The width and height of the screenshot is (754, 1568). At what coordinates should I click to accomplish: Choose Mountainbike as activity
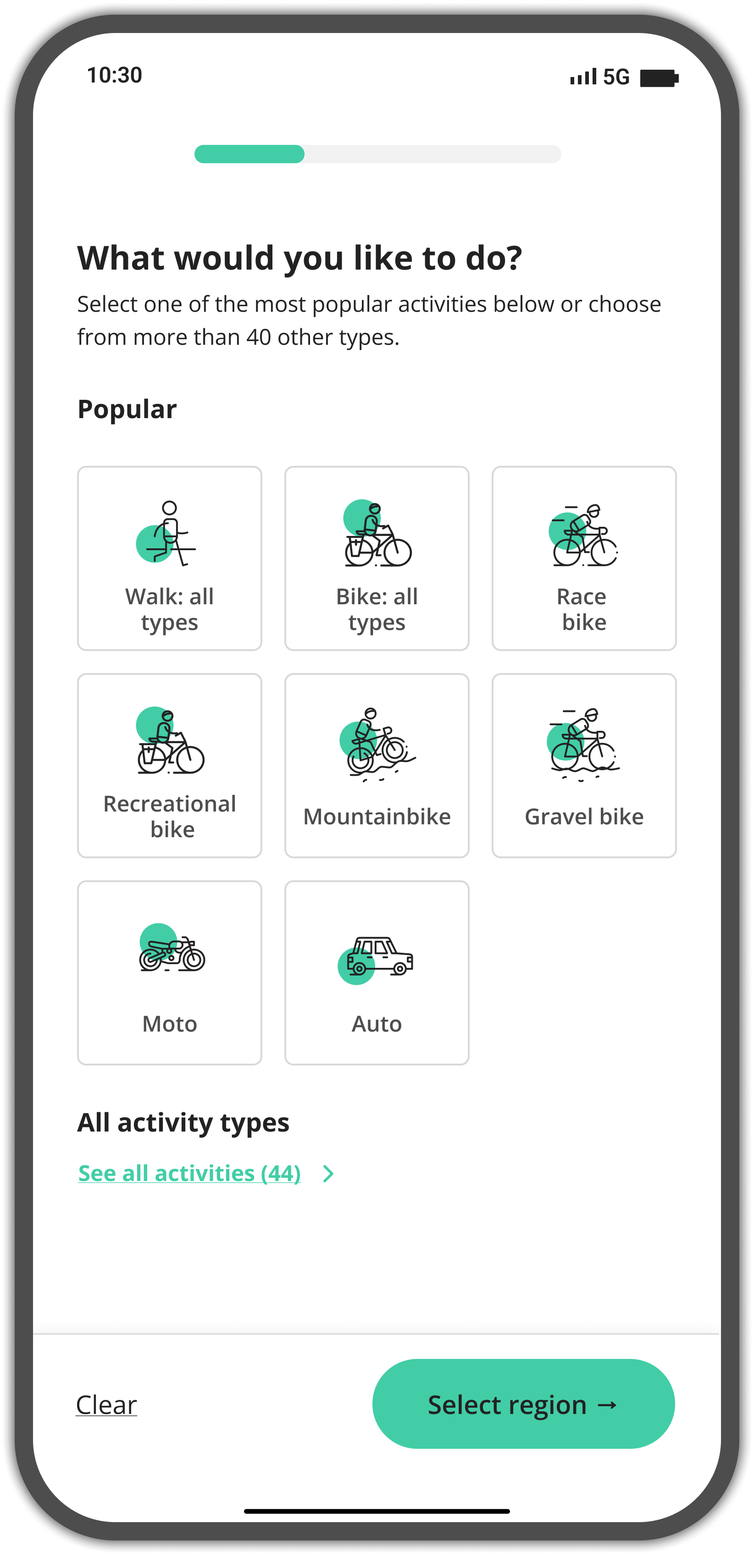377,765
